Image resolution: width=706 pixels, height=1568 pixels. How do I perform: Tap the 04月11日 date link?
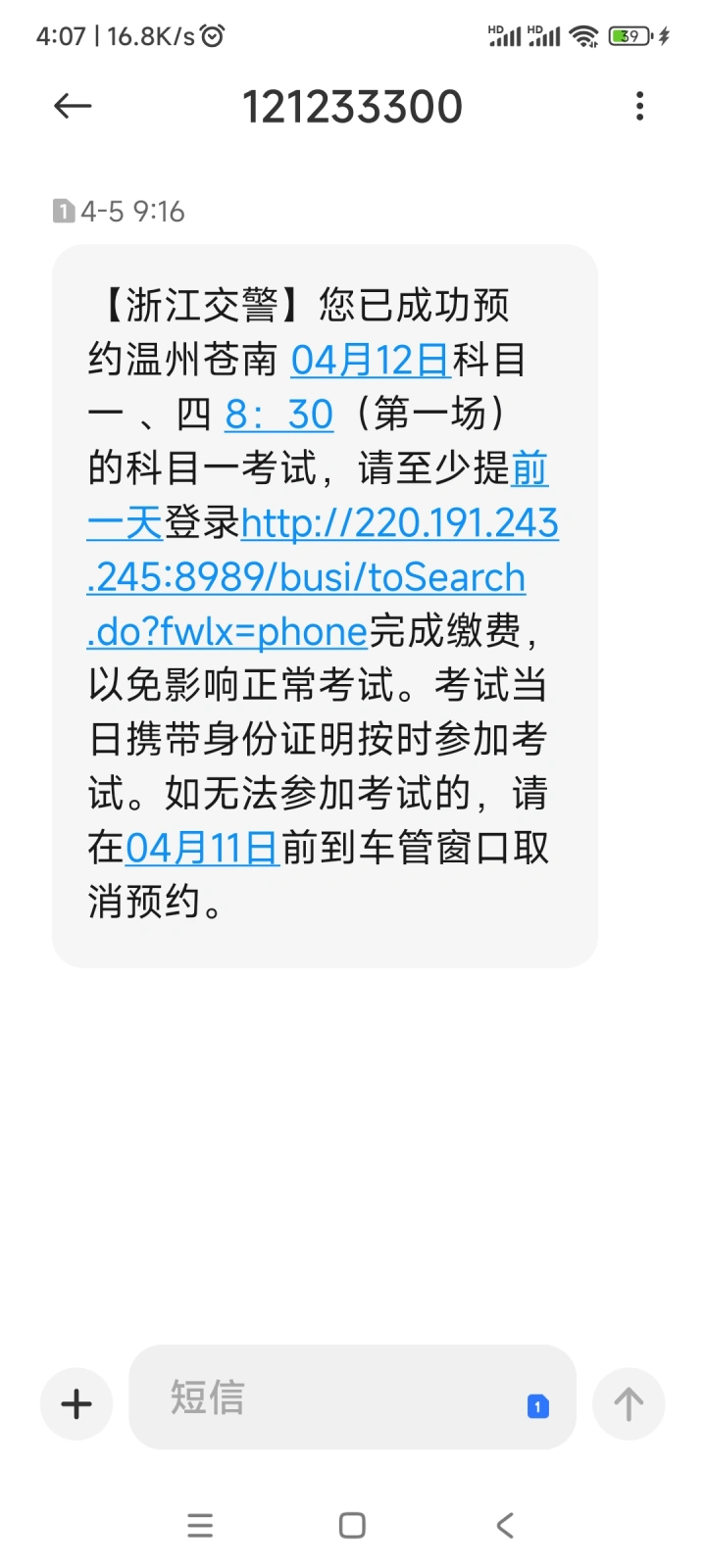(x=203, y=848)
